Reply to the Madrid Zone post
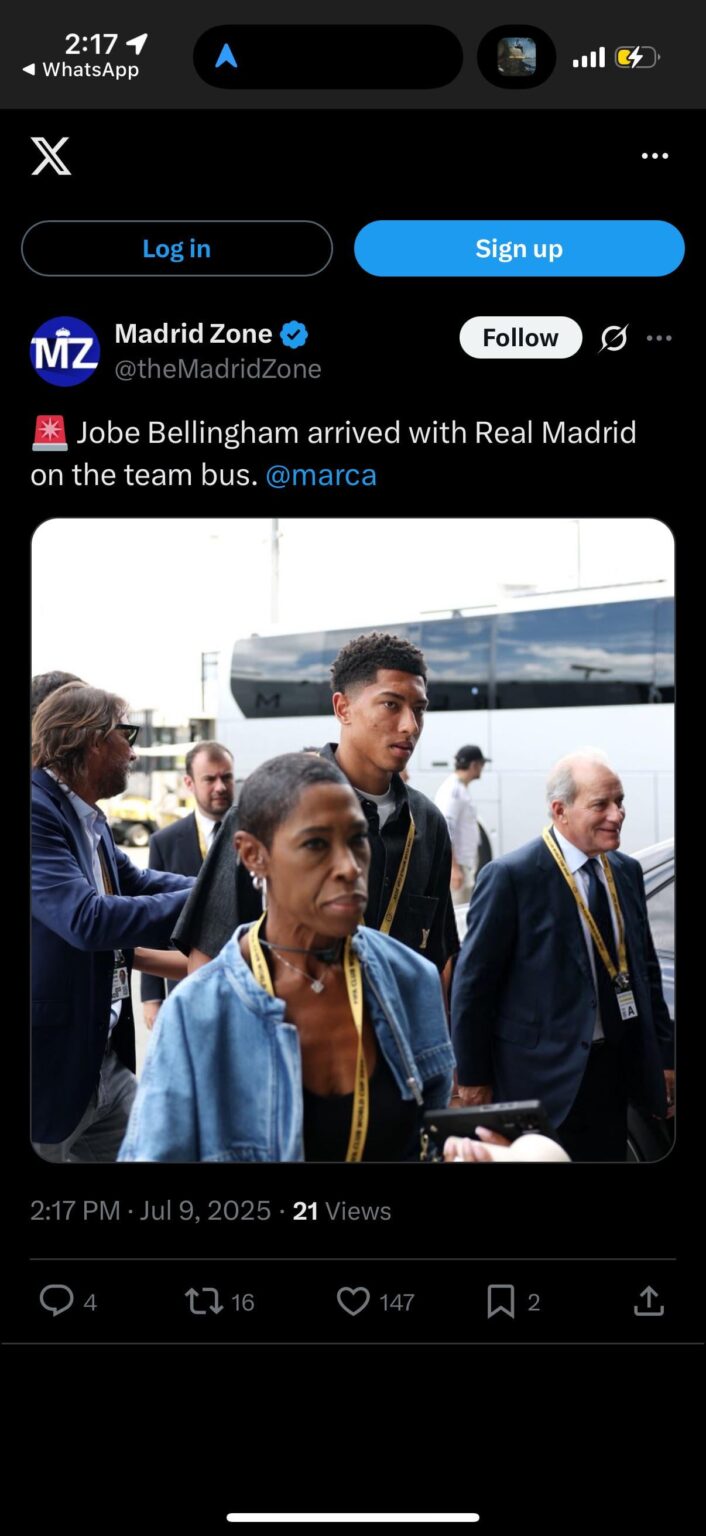 [x=57, y=1300]
